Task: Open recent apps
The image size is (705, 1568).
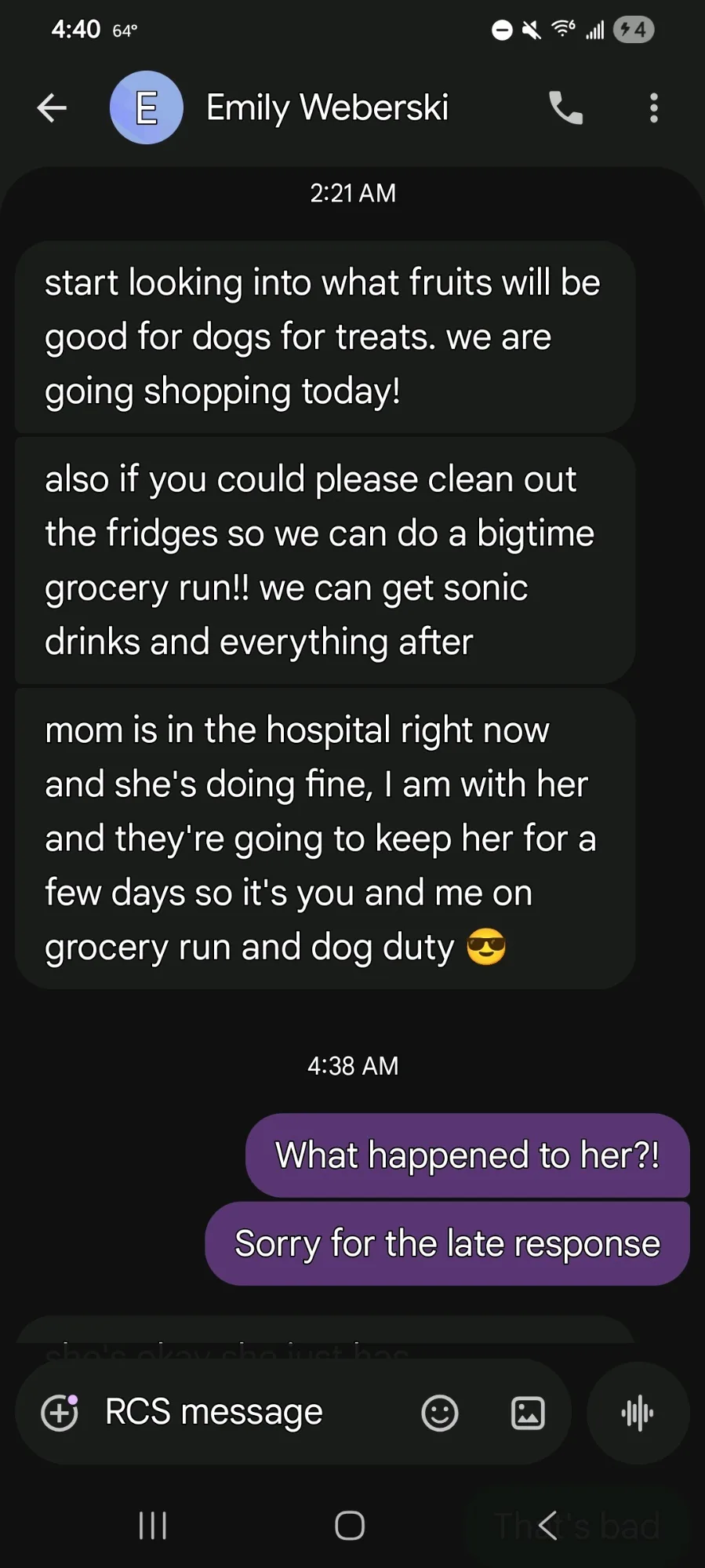Action: (153, 1526)
